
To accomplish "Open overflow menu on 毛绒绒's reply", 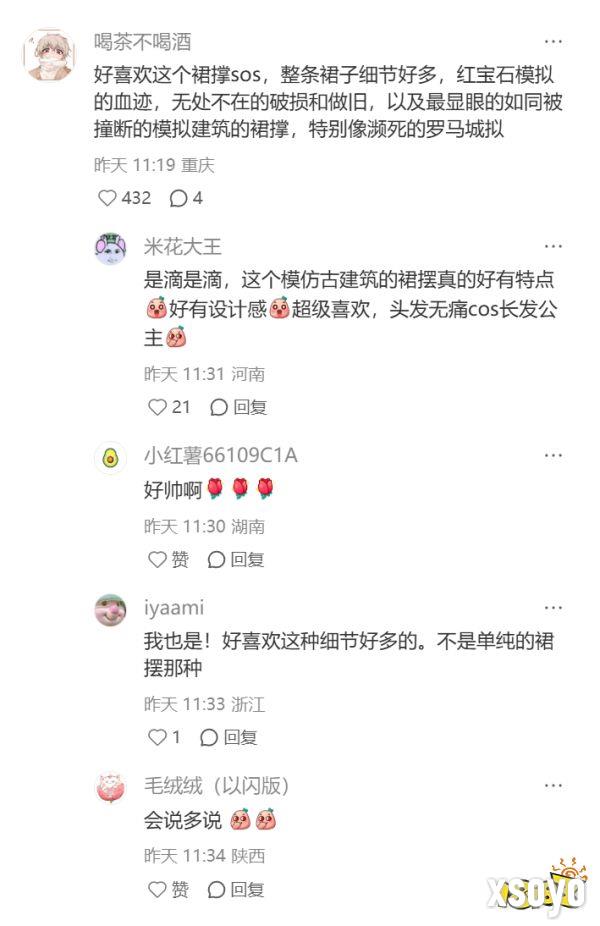I will 553,786.
